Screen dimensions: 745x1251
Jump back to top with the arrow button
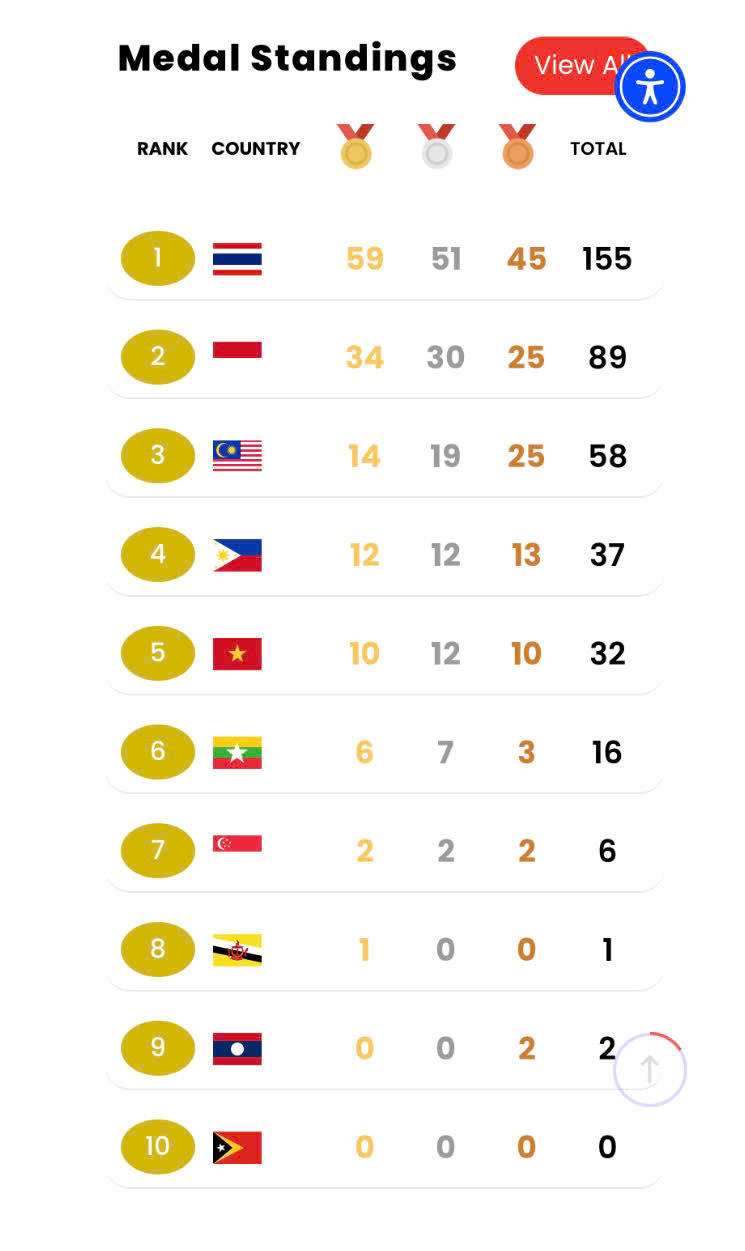click(649, 1070)
